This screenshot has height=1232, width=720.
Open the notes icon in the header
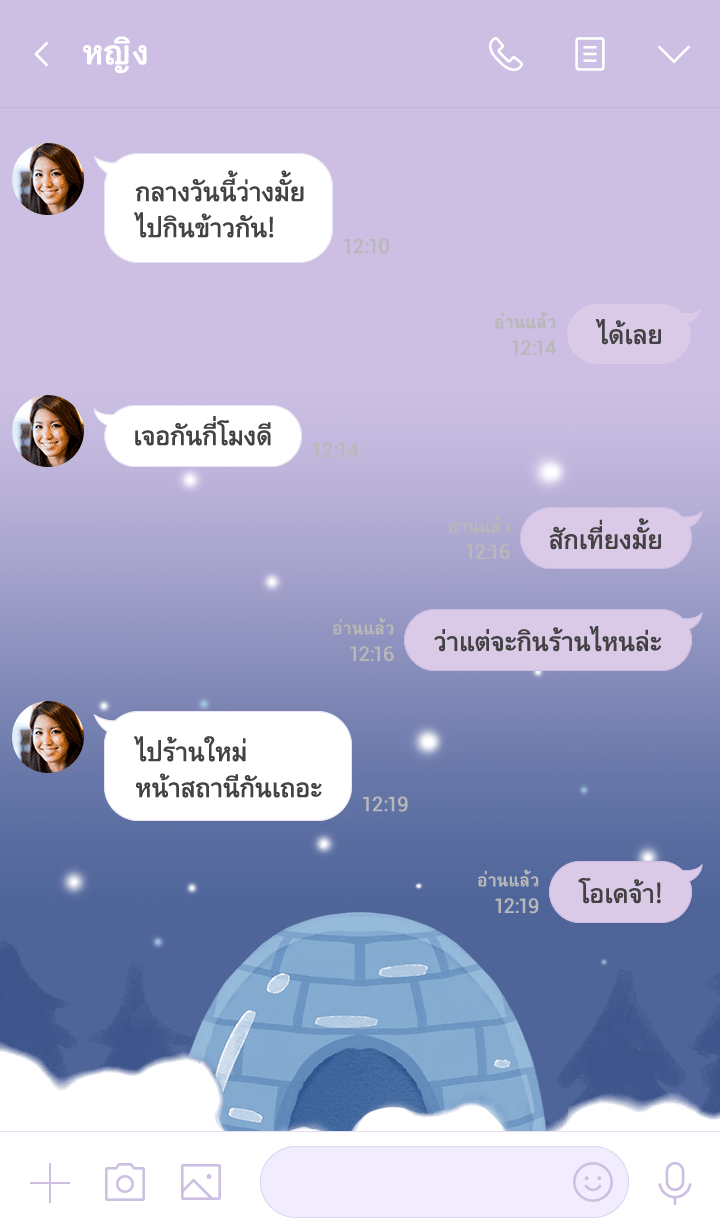point(590,54)
